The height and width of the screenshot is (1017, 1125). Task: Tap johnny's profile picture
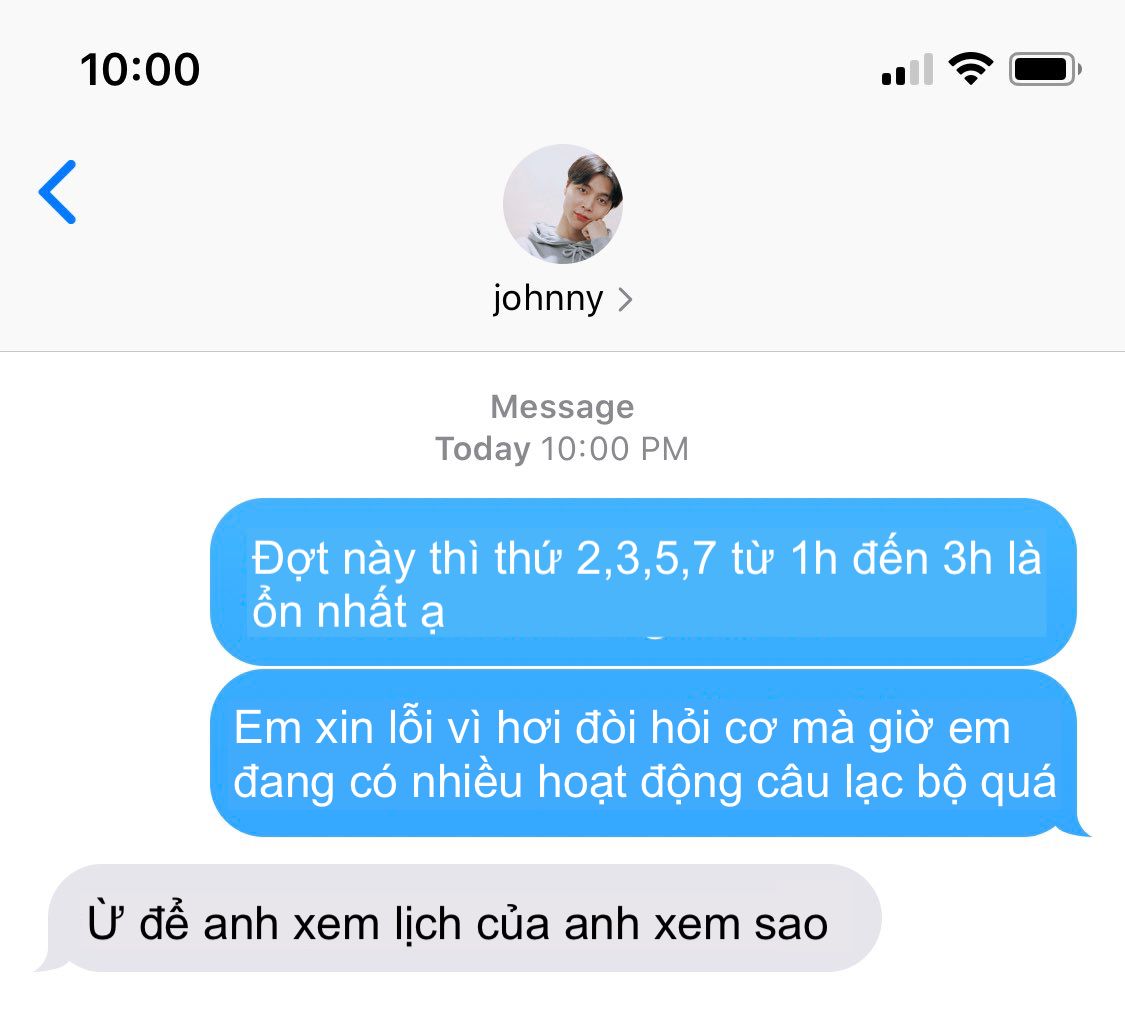[562, 204]
